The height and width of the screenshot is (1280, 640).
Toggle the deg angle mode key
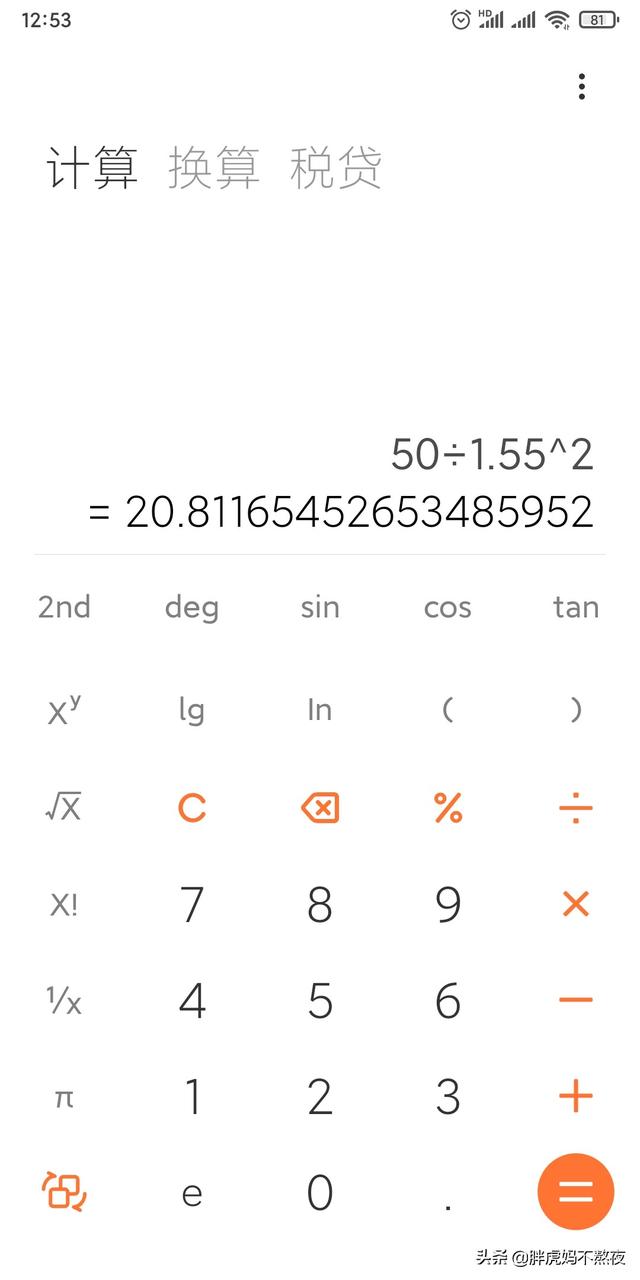click(x=191, y=608)
